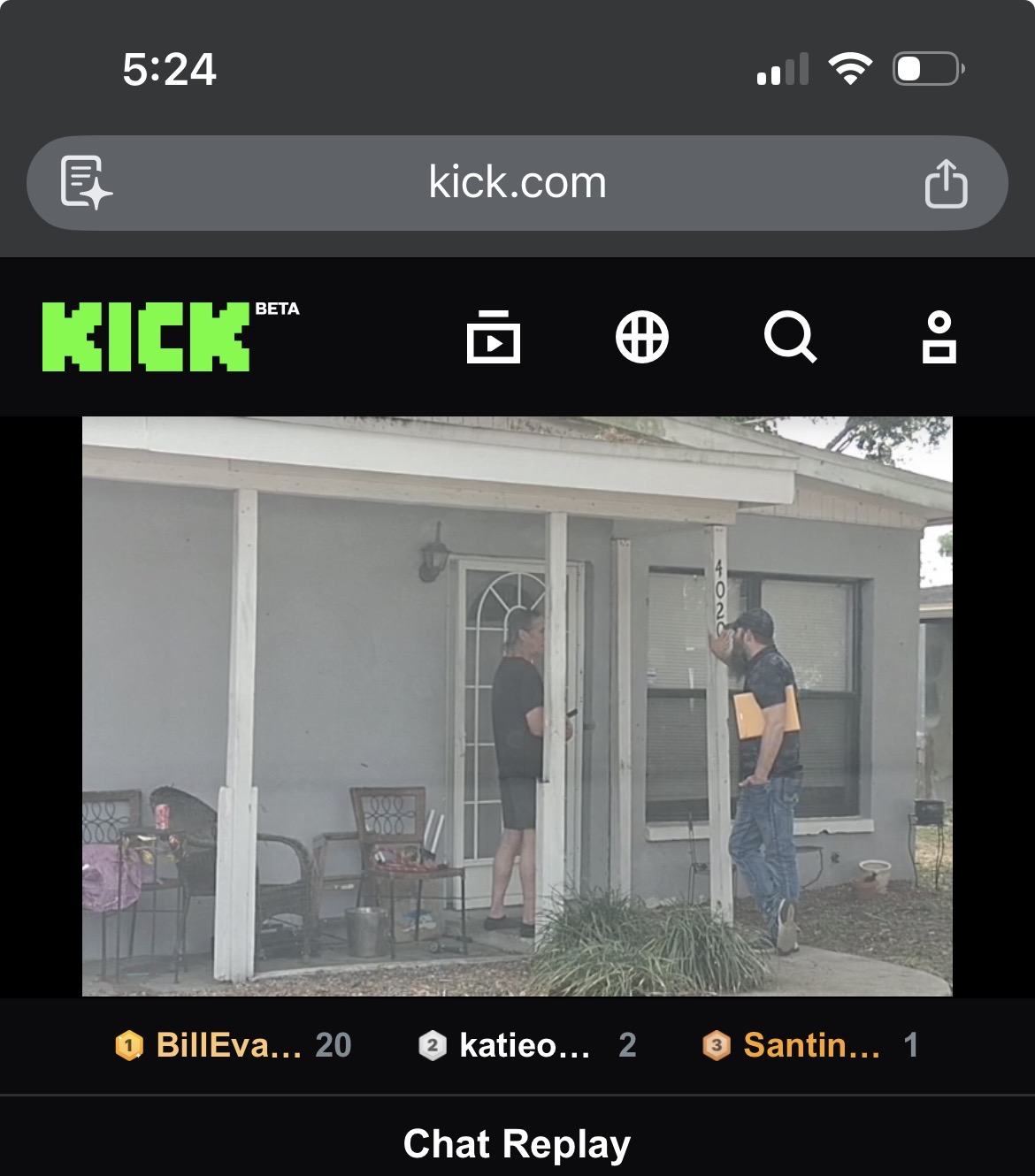Share this page from the address bar
Viewport: 1035px width, 1176px height.
tap(946, 183)
